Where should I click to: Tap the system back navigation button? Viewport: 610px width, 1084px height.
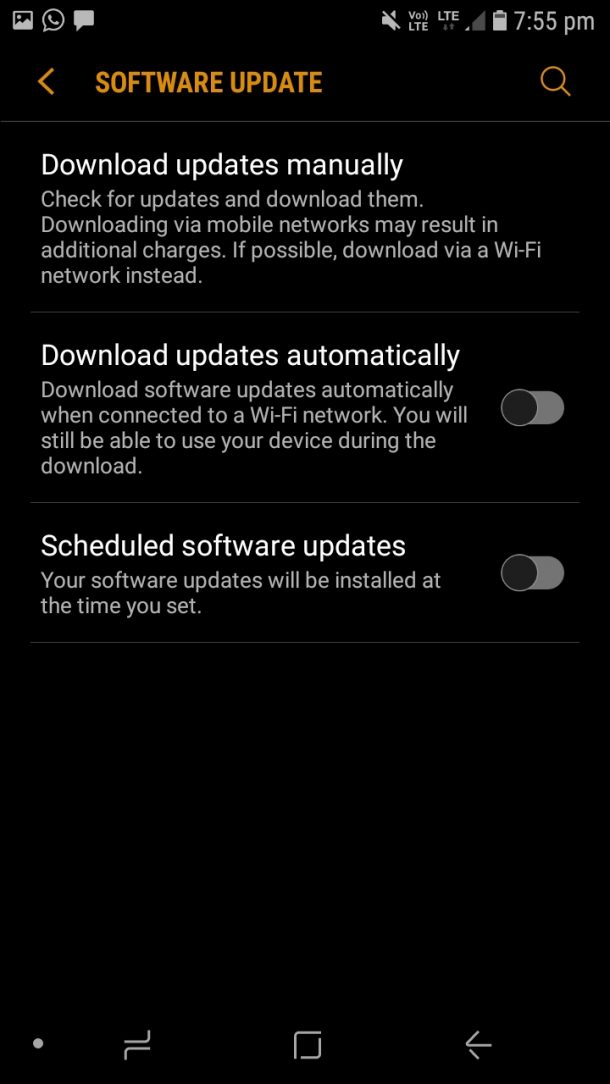[478, 1045]
